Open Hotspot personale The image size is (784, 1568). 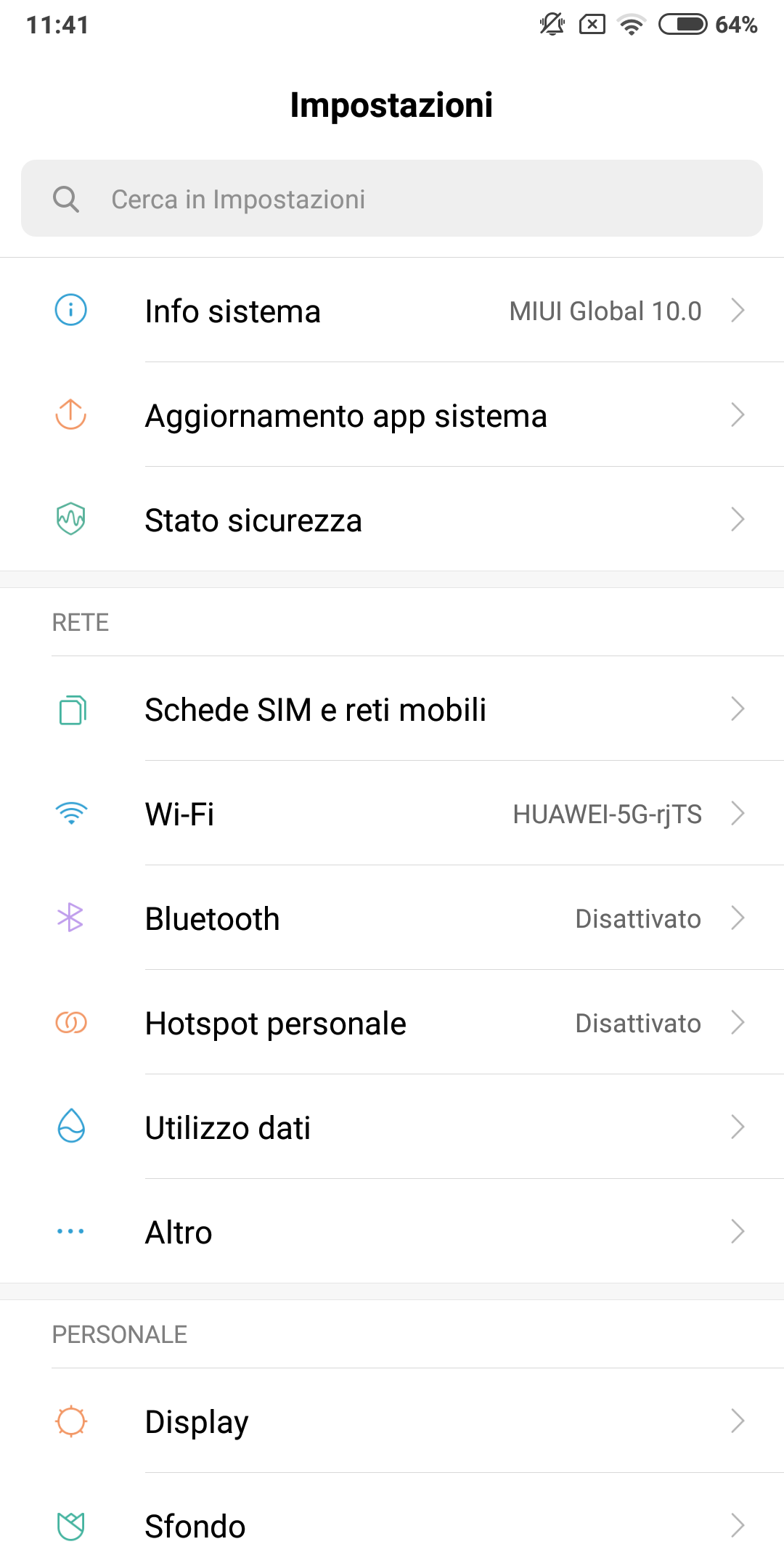[392, 1023]
